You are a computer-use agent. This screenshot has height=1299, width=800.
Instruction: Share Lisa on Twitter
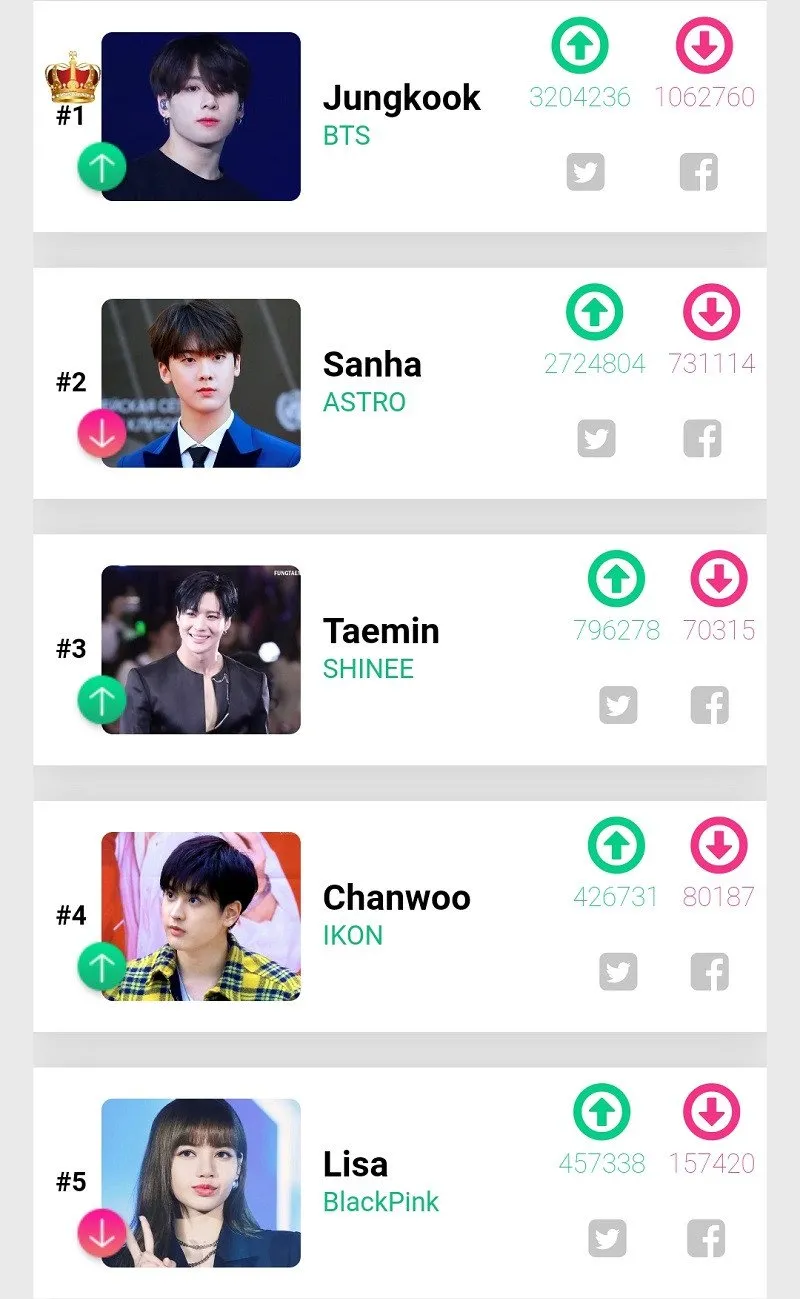point(607,1239)
